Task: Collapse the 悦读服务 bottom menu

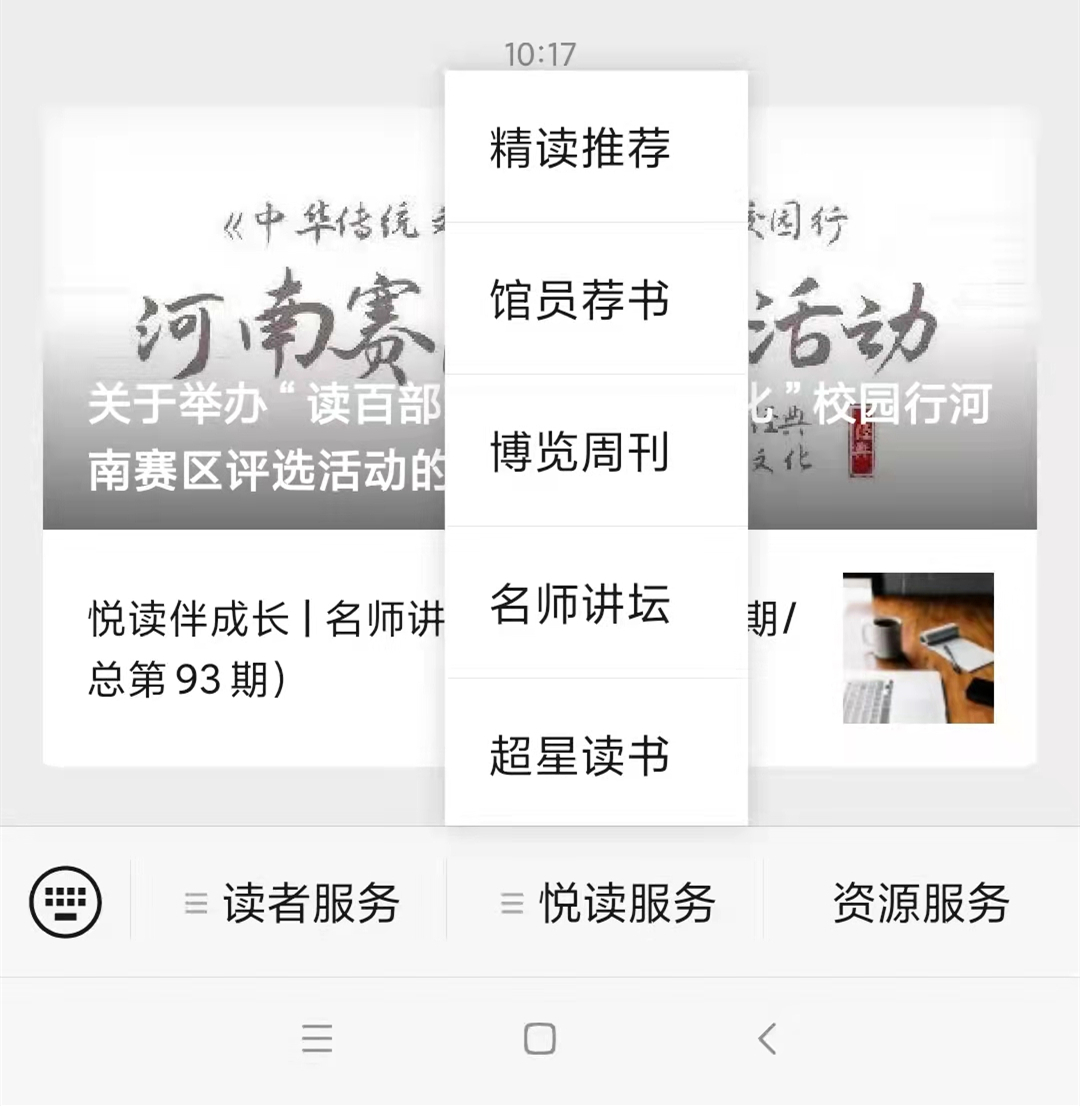Action: pos(607,903)
